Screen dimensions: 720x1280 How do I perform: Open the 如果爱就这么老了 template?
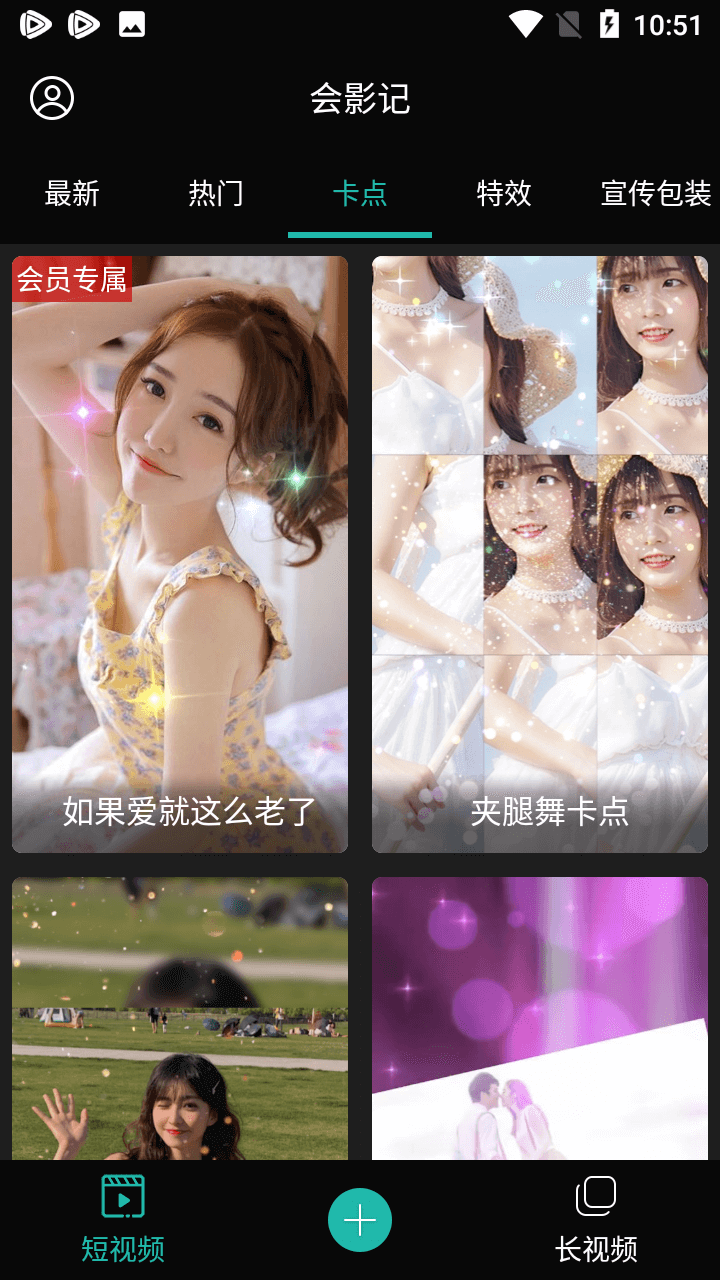coord(180,554)
